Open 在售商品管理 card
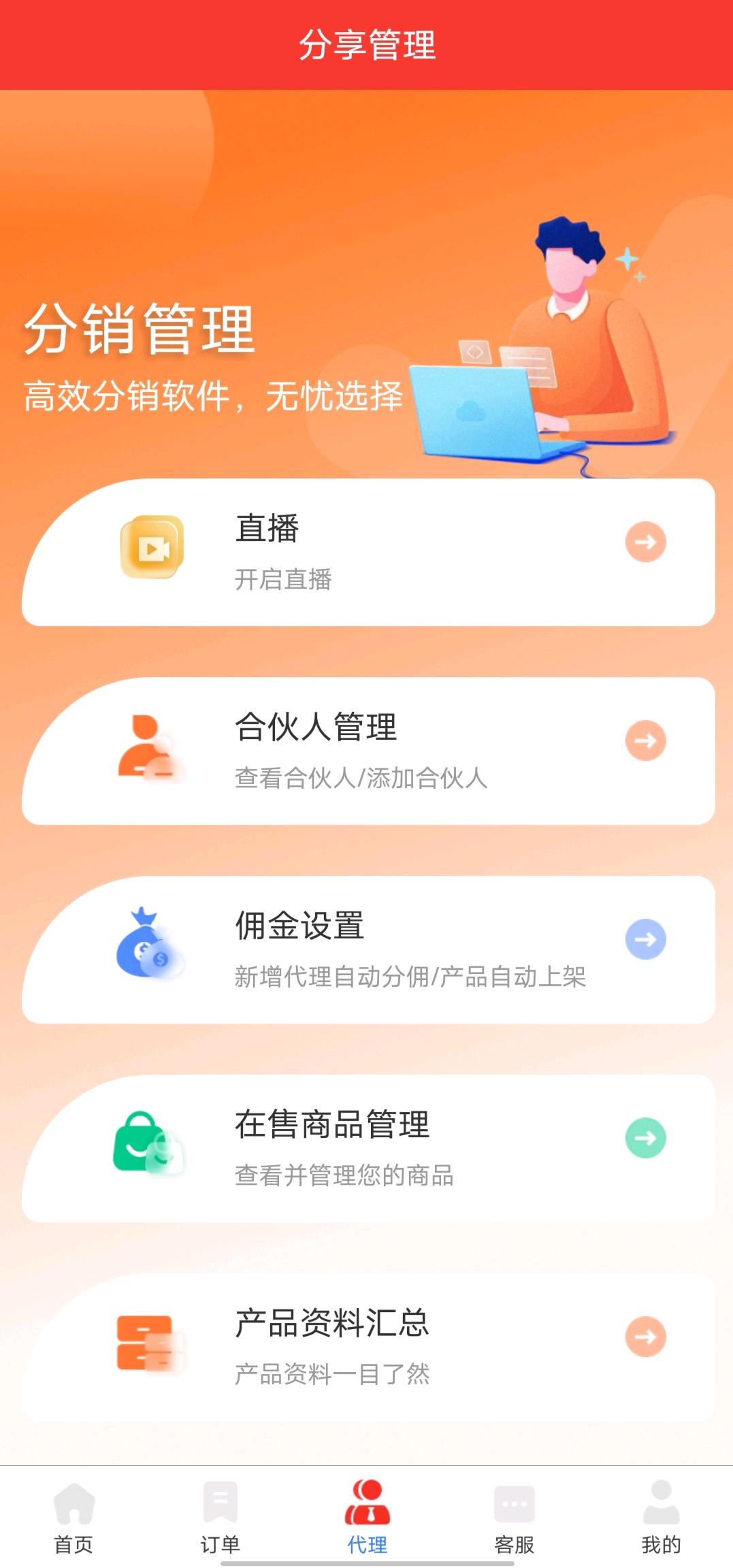733x1568 pixels. coord(368,1149)
